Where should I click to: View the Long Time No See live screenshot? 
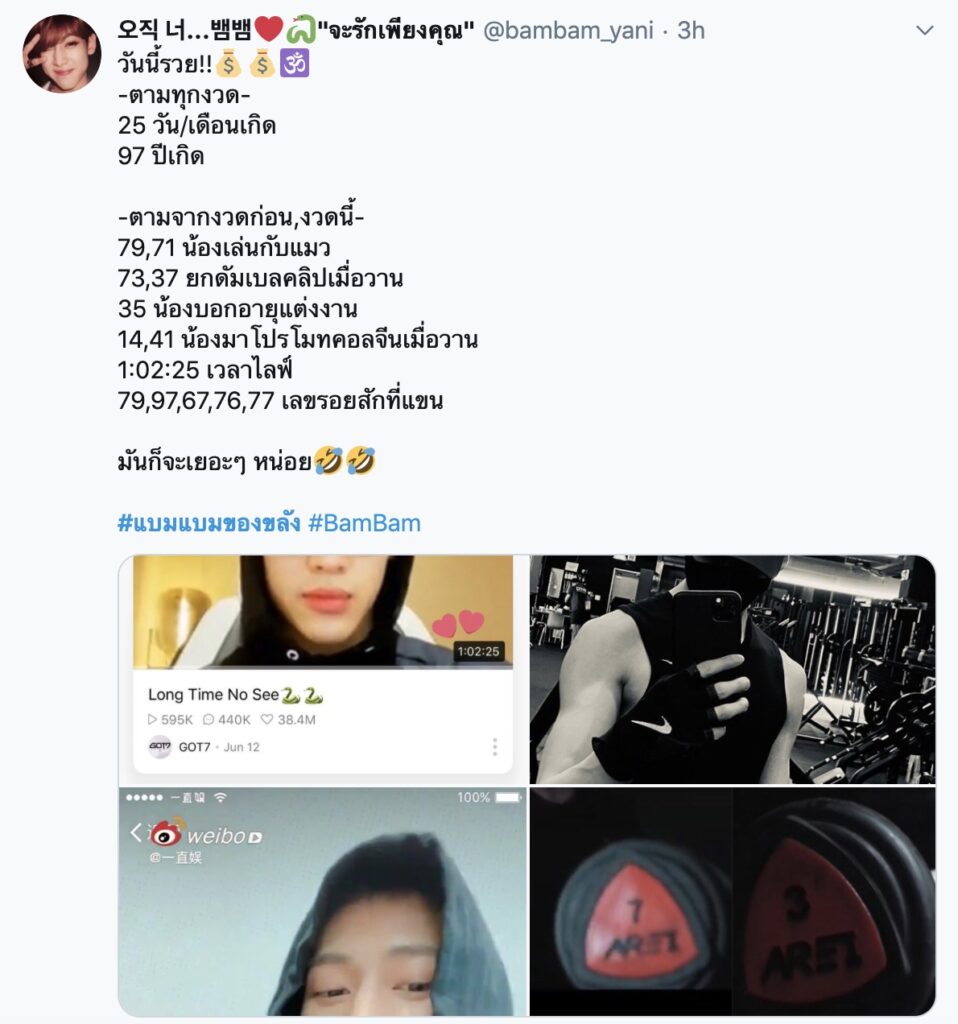point(322,668)
